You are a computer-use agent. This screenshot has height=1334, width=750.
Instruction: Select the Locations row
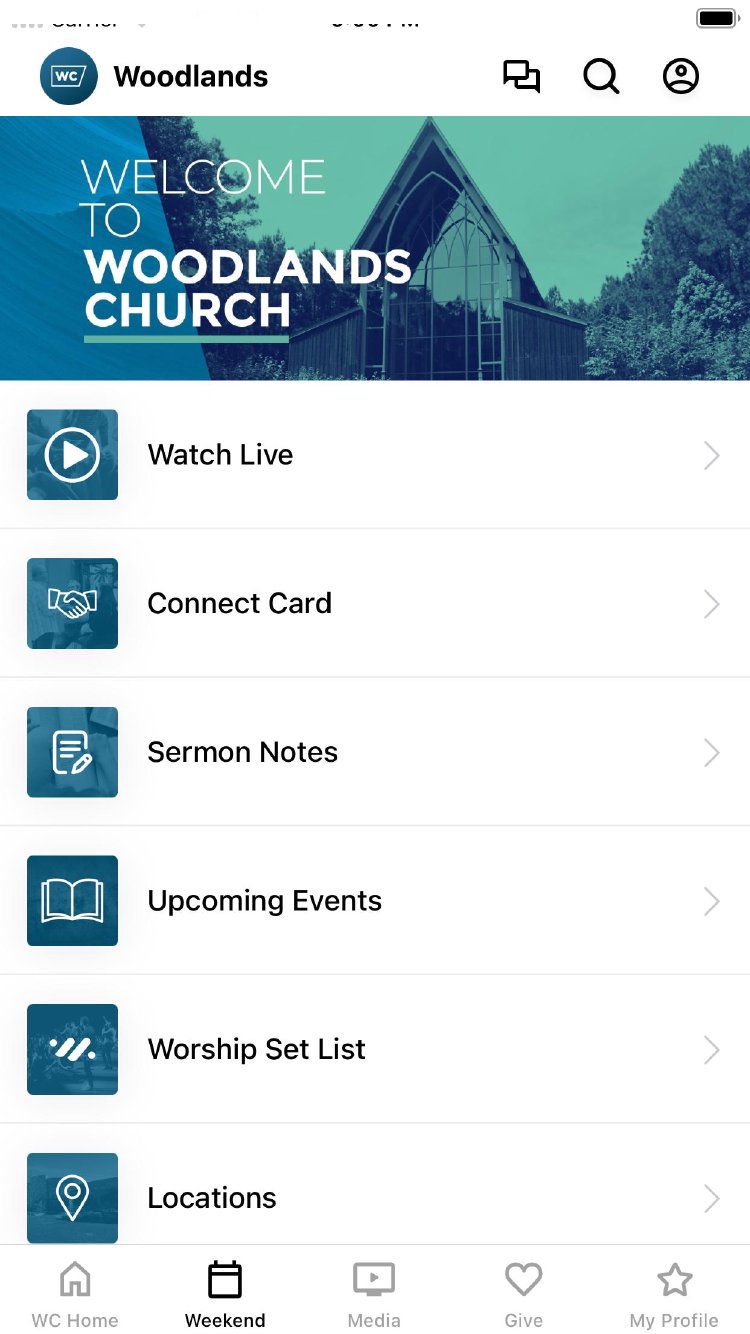374,1197
